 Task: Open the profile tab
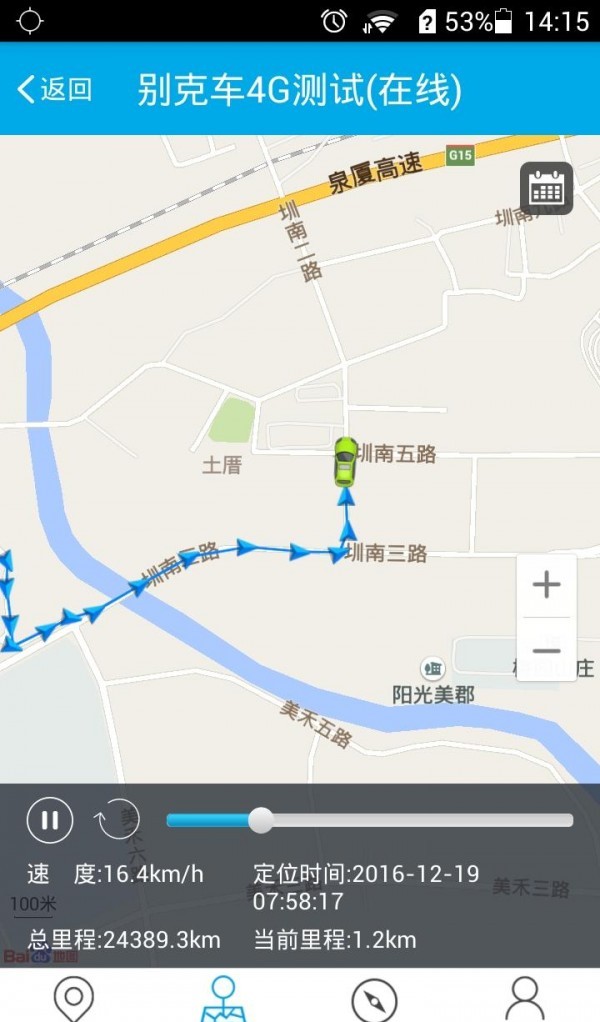[524, 997]
